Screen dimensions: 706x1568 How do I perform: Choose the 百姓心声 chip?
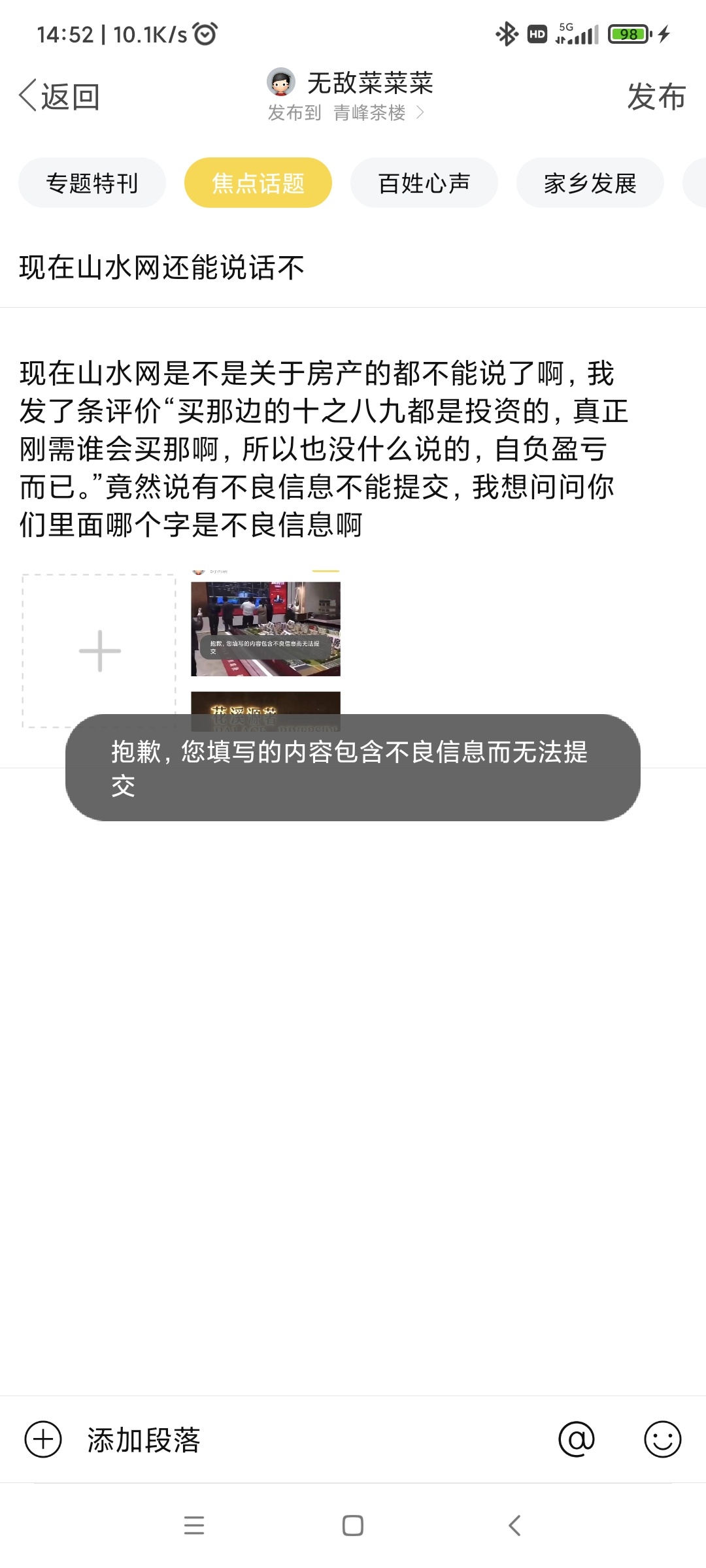click(424, 183)
